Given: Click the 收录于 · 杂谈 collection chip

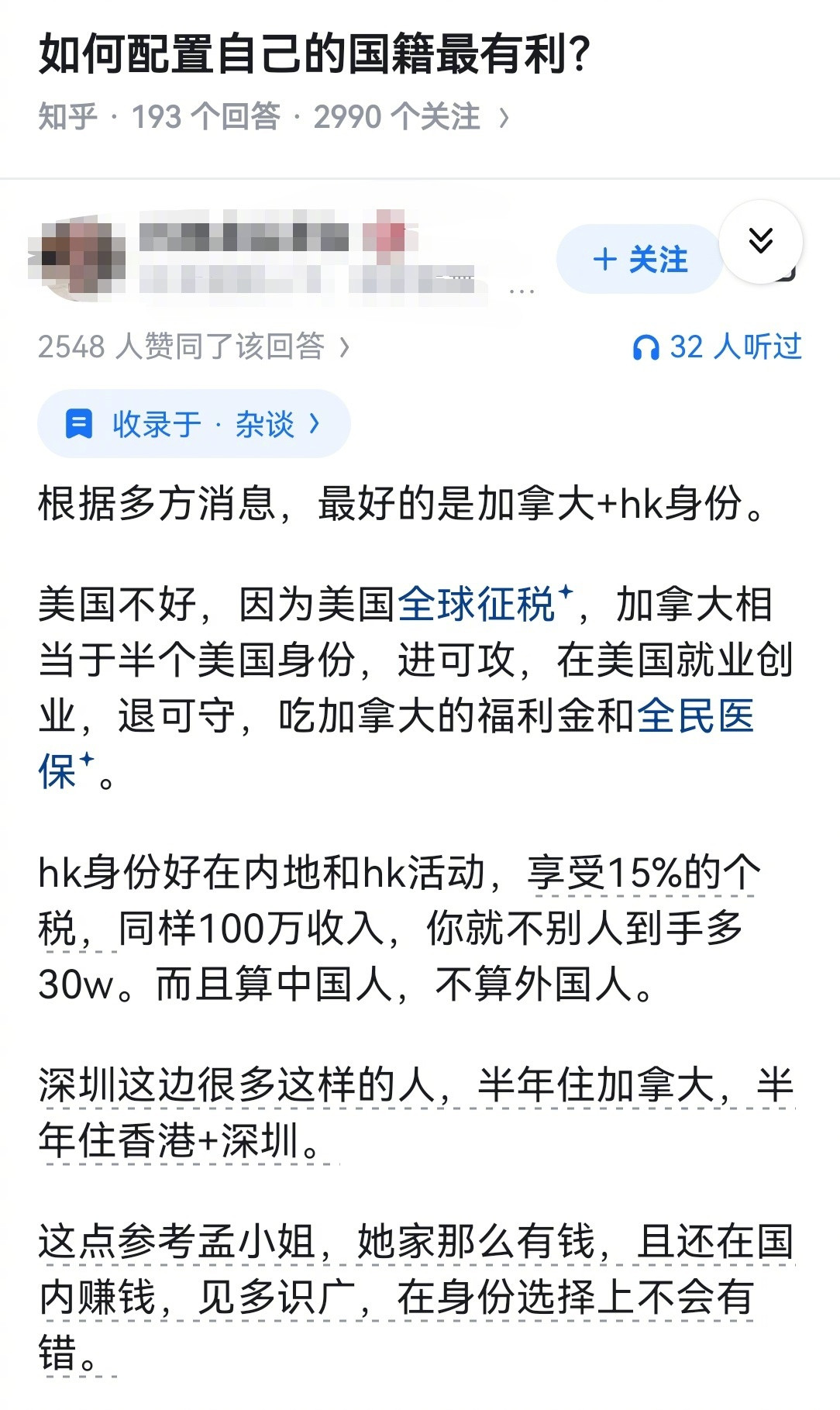Looking at the screenshot, I should pyautogui.click(x=194, y=422).
